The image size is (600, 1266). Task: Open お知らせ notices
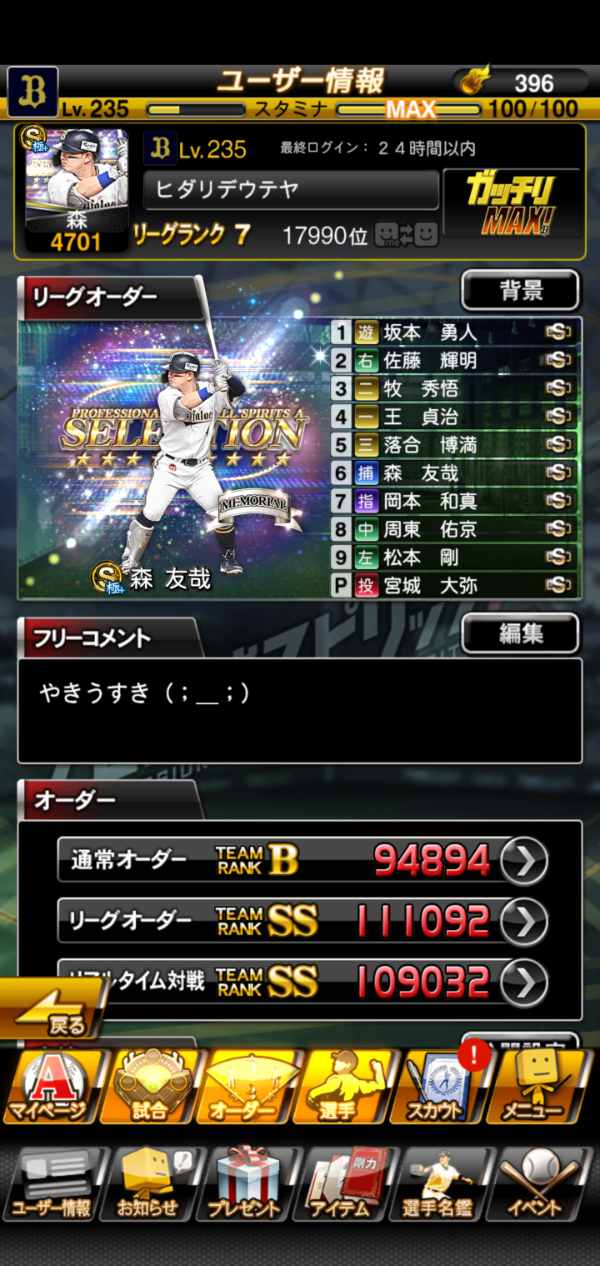[148, 1183]
